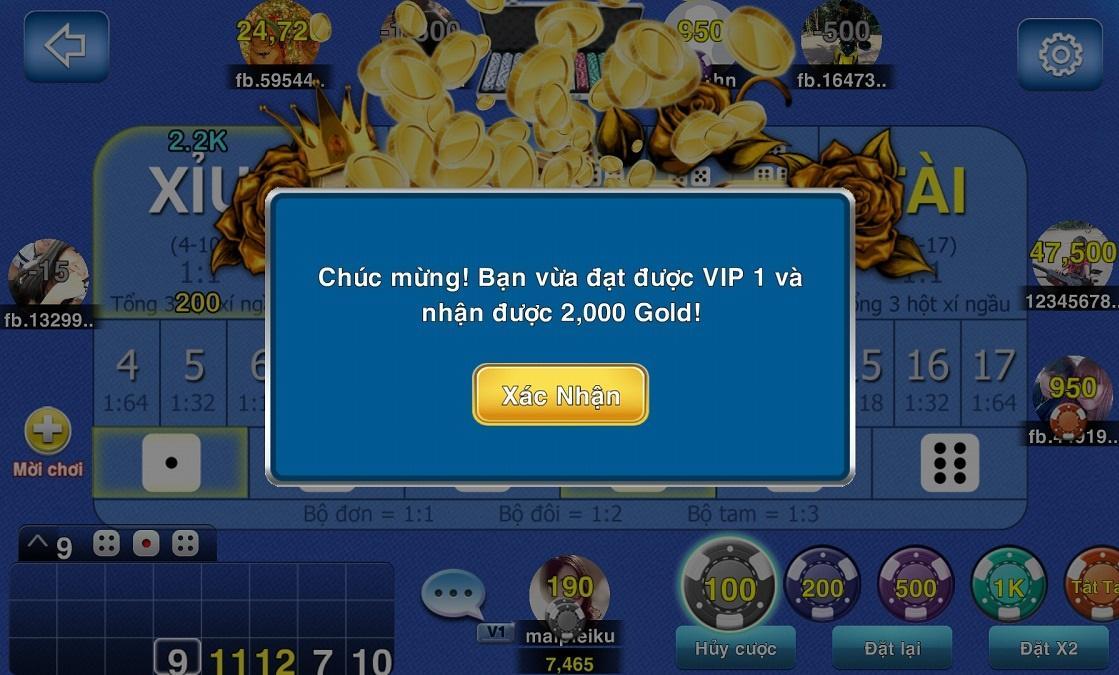Select the 1K chip
Image resolution: width=1119 pixels, height=675 pixels.
[1008, 587]
